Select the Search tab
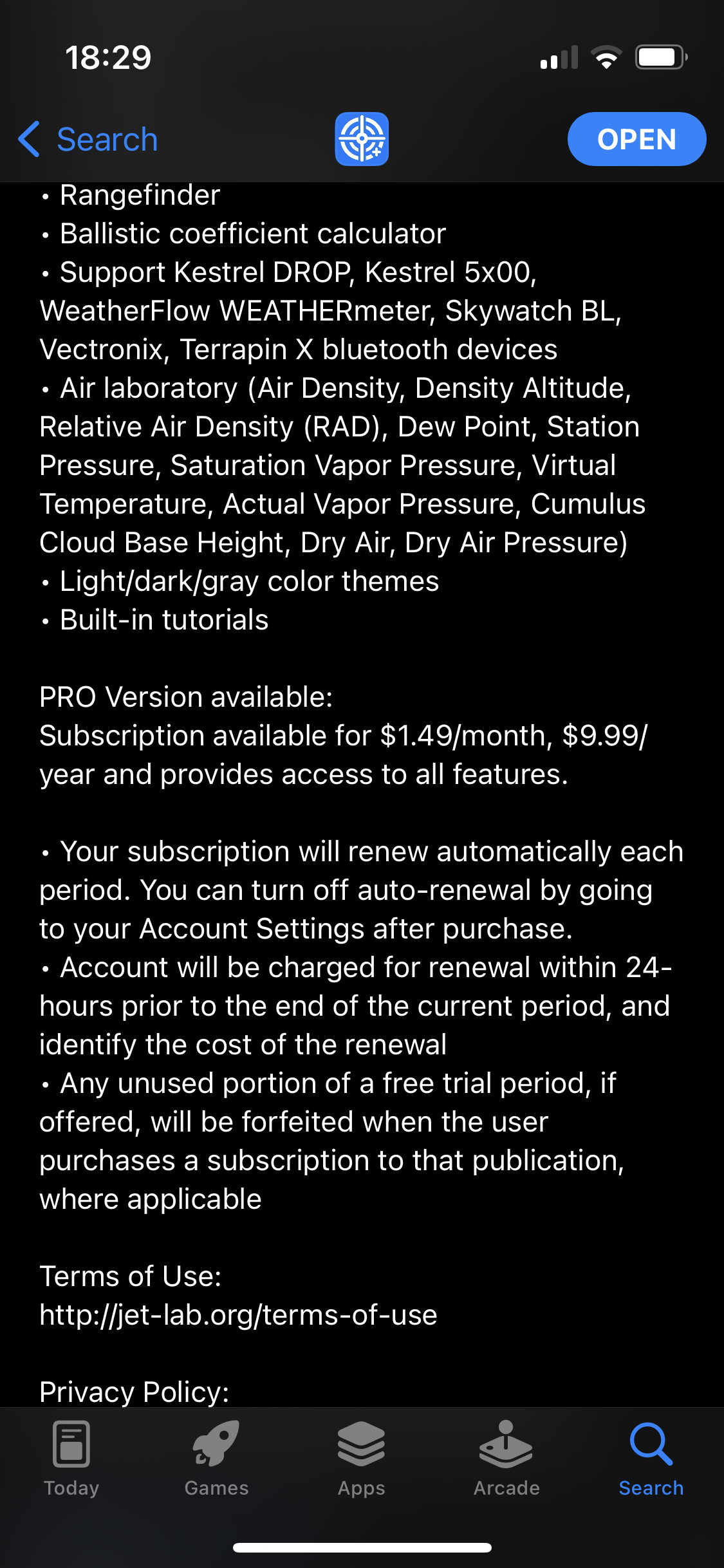Image resolution: width=724 pixels, height=1568 pixels. (x=651, y=1459)
